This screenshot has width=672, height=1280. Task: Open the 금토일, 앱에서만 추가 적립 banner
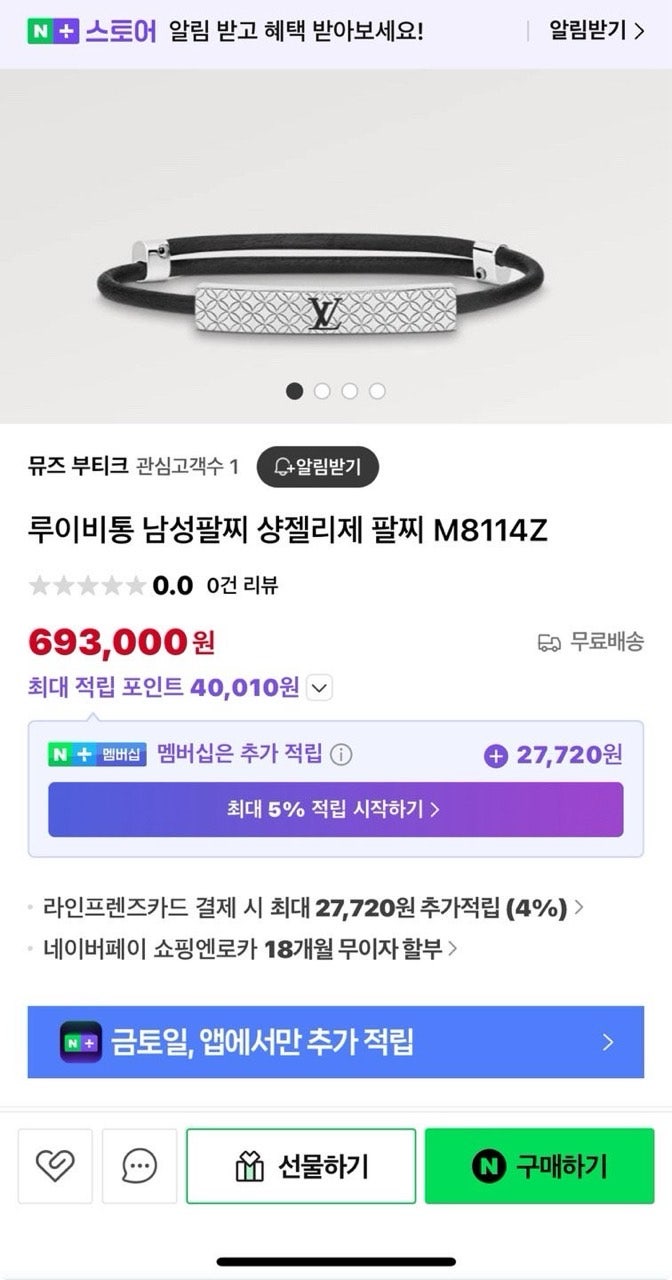(336, 1042)
